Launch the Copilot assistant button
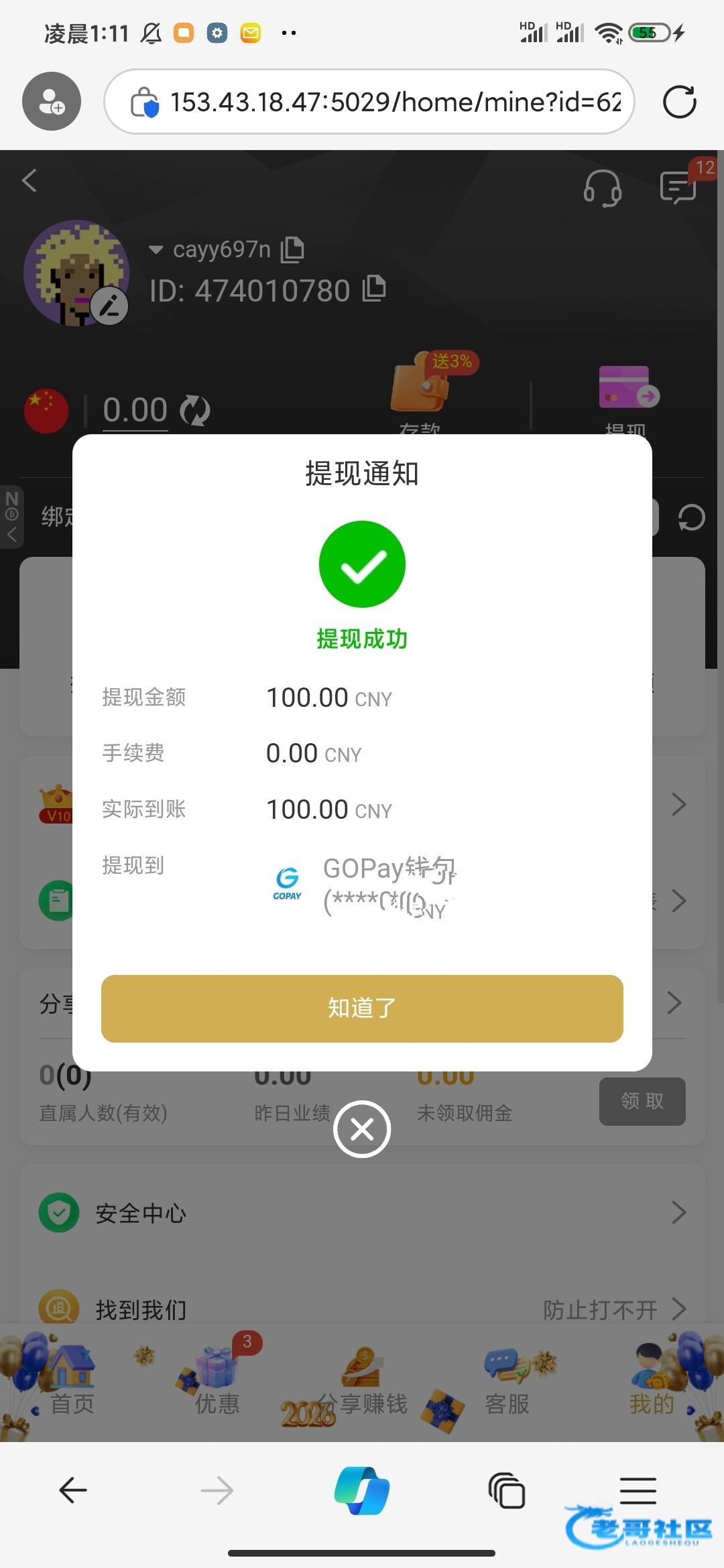 362,1490
